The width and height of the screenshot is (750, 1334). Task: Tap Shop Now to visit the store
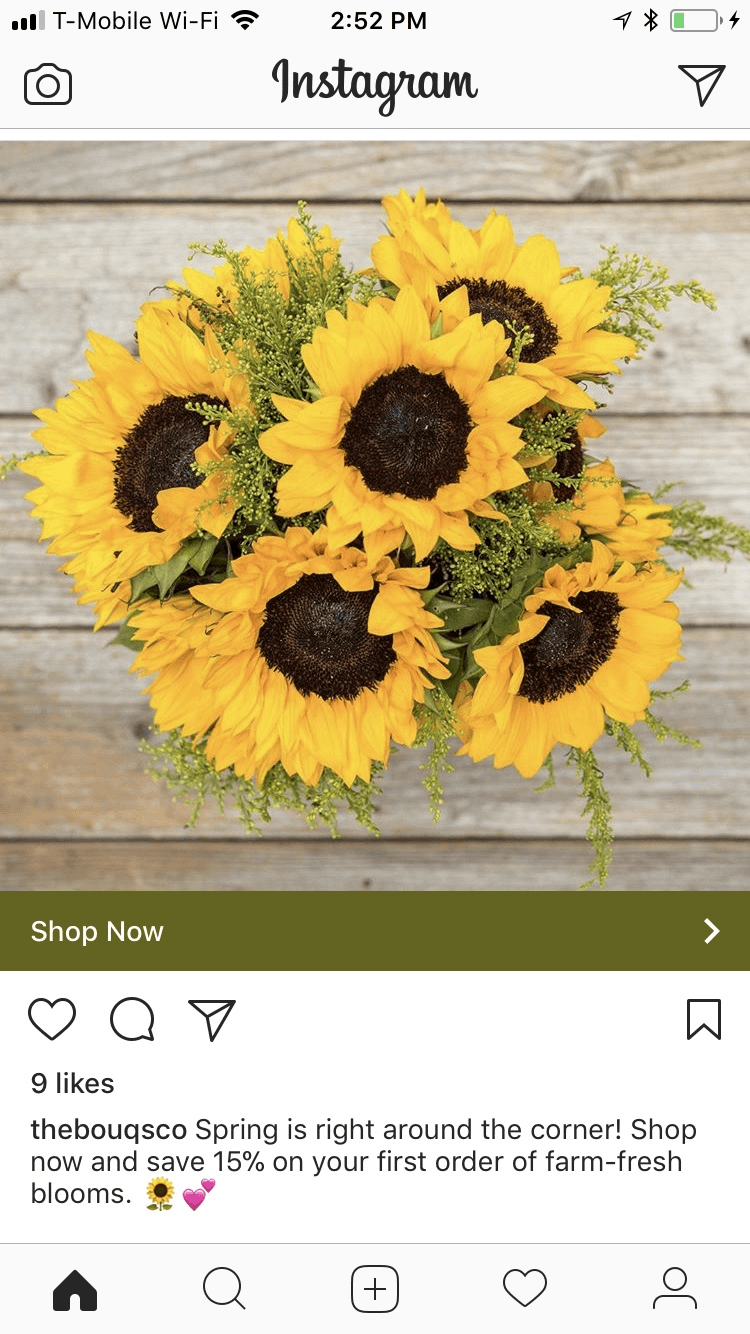pos(96,931)
